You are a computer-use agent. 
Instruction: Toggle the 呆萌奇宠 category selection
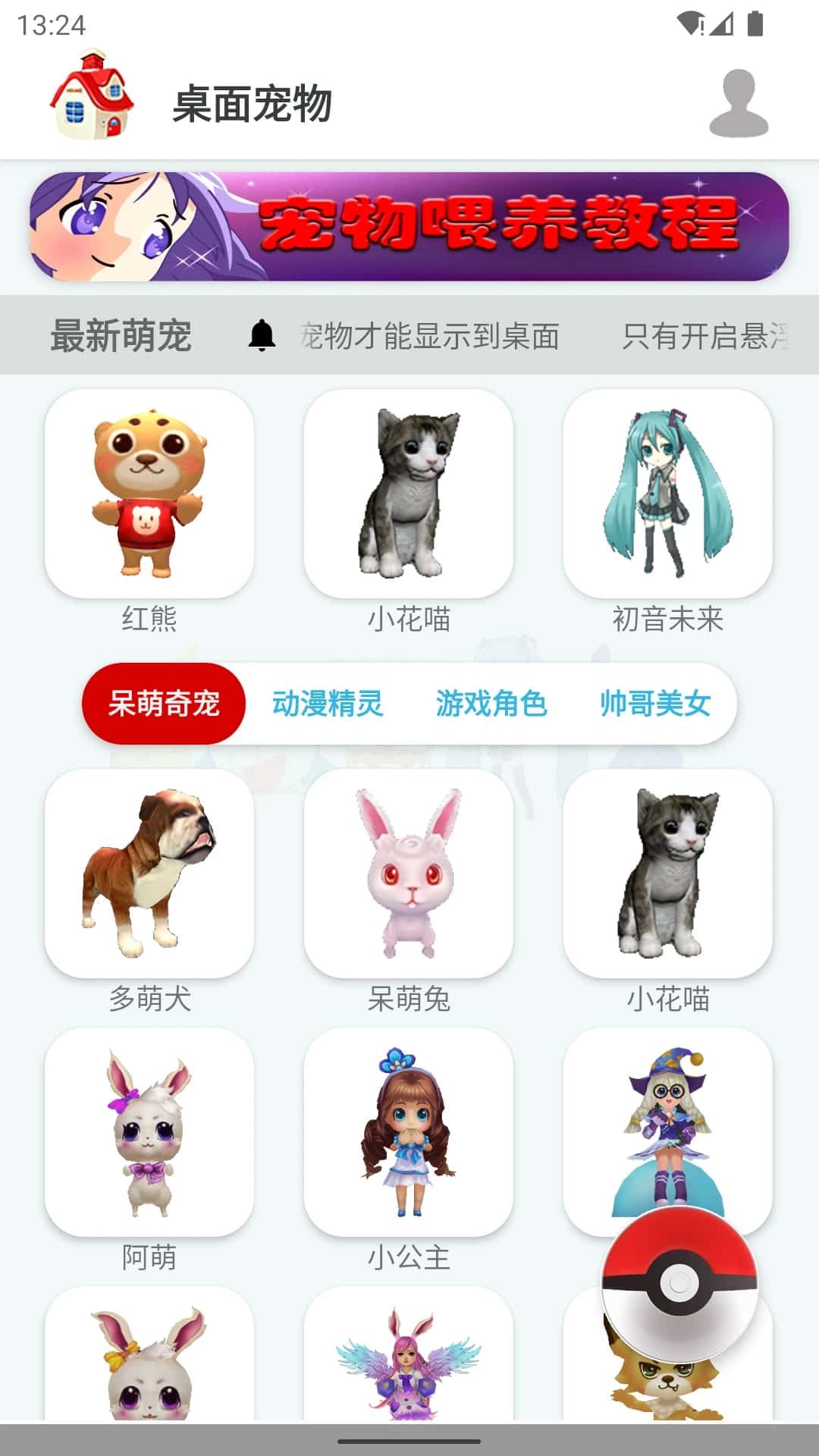click(164, 705)
